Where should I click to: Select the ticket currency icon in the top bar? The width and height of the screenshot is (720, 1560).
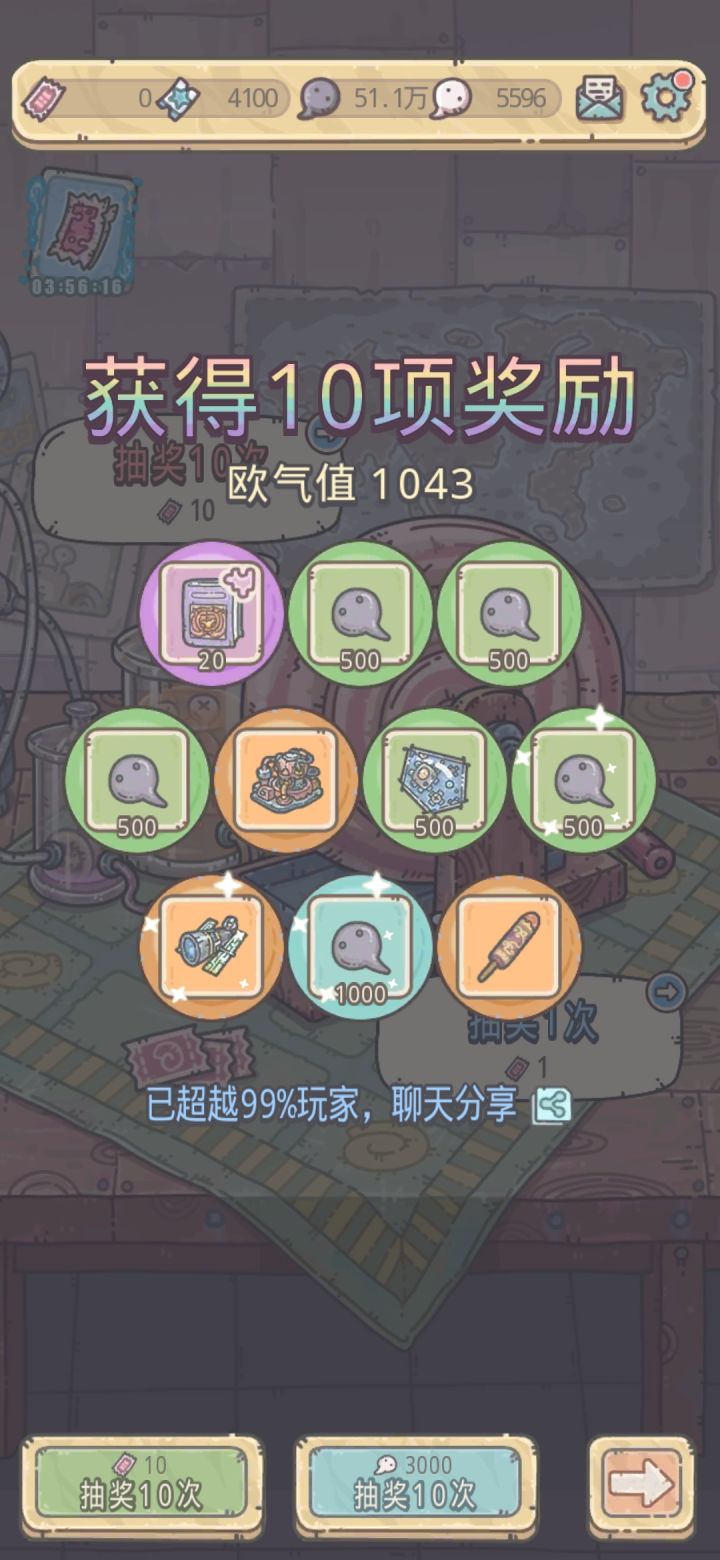(42, 98)
